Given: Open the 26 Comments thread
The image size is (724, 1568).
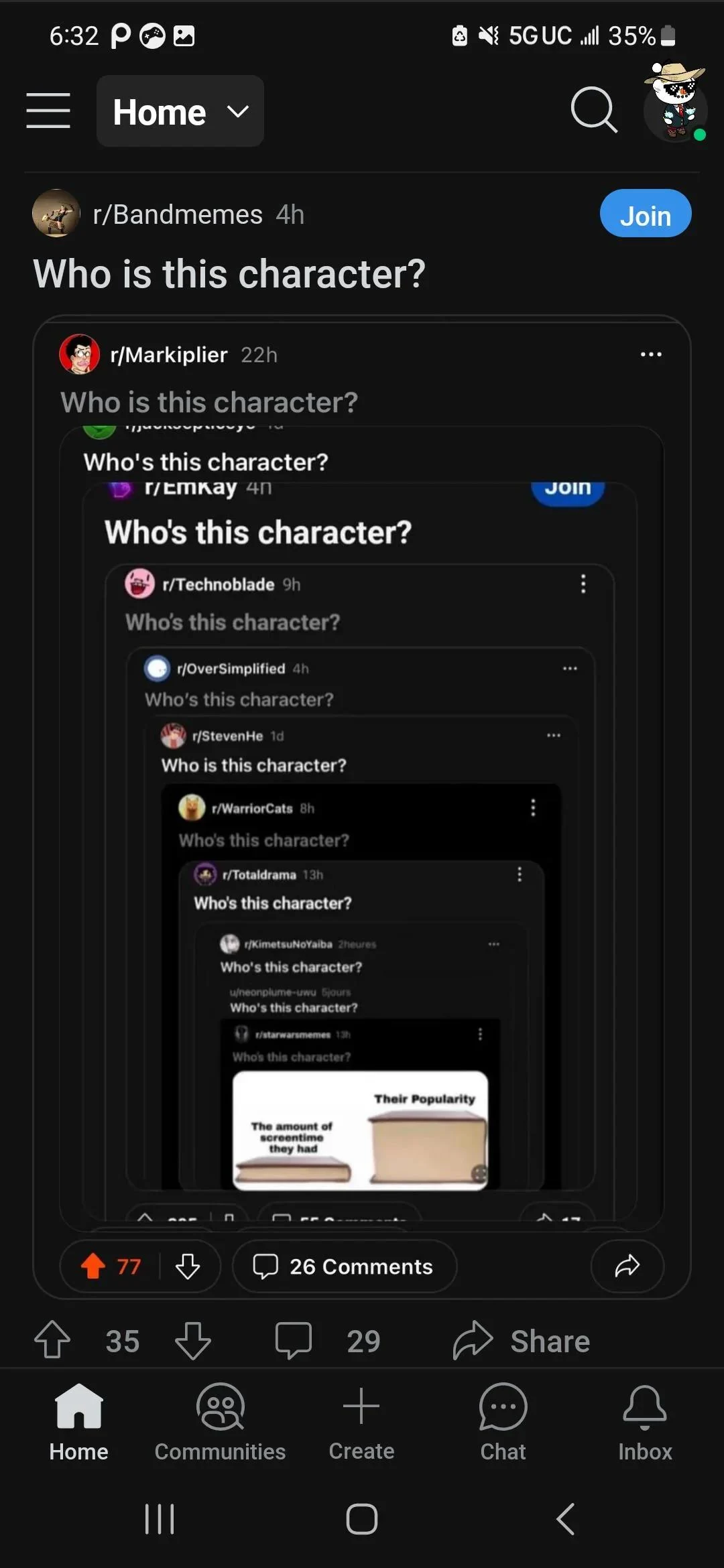Looking at the screenshot, I should [x=344, y=1266].
